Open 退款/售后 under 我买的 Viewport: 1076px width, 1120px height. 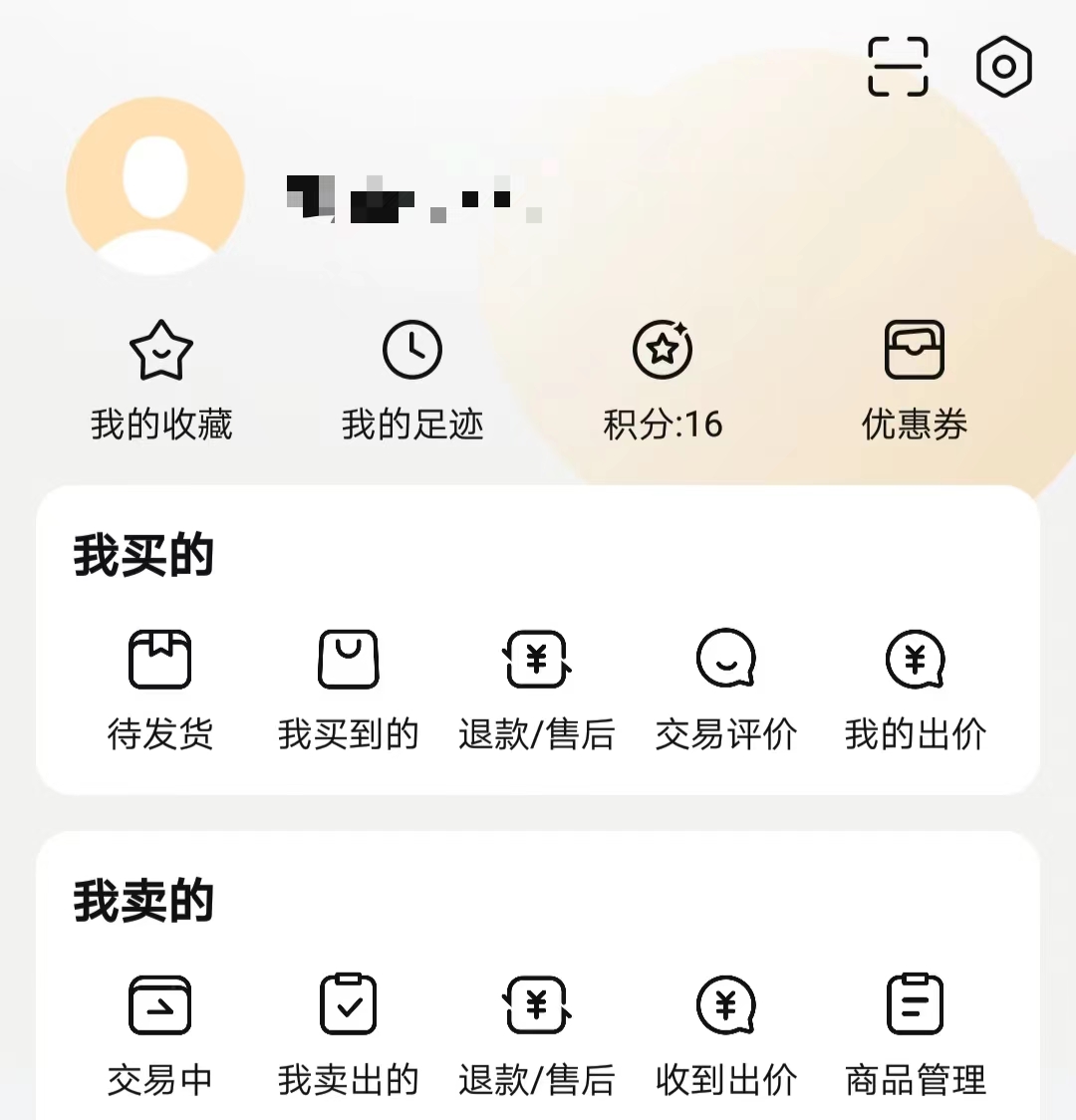point(537,689)
